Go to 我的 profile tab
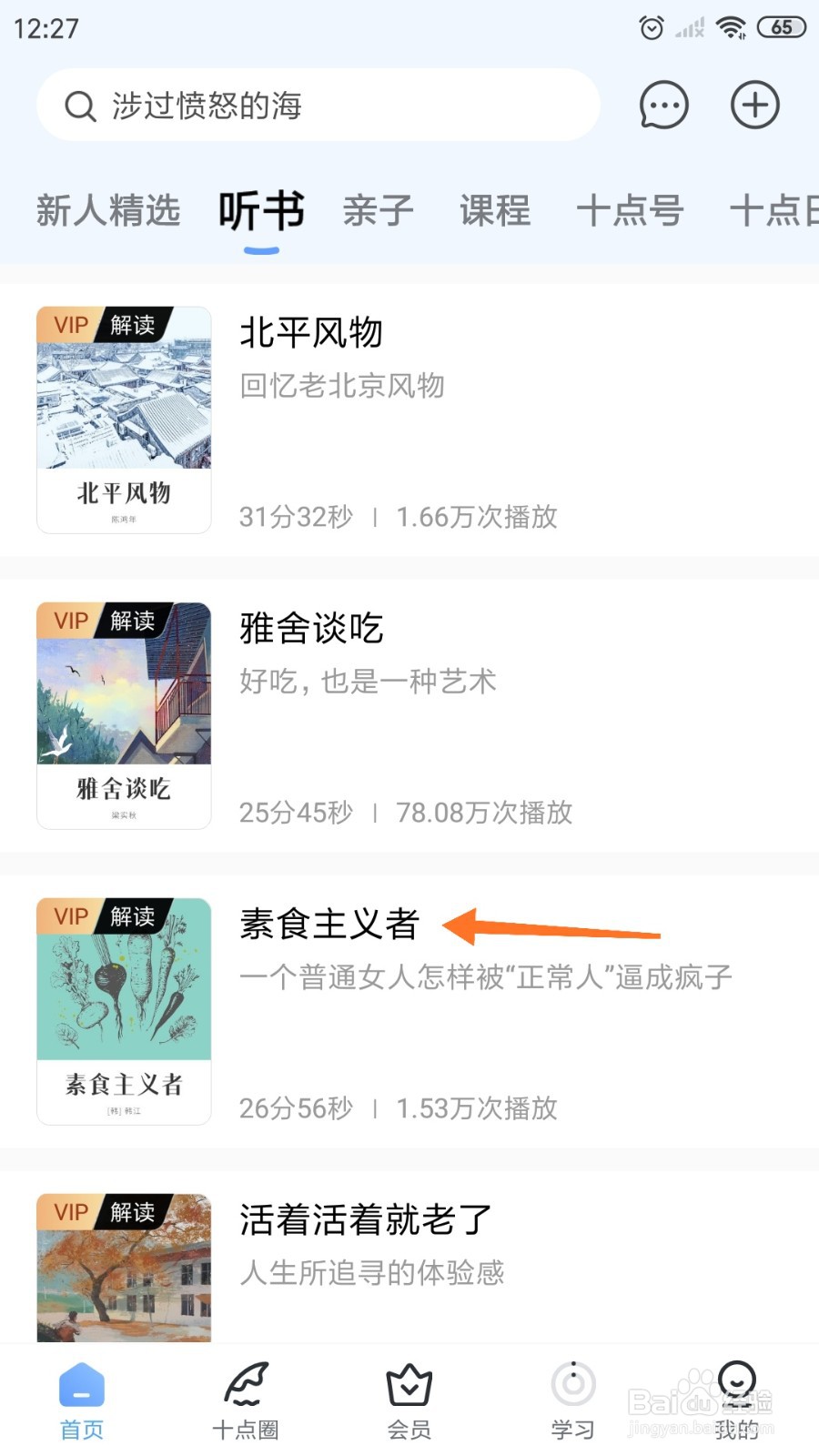 (737, 1401)
